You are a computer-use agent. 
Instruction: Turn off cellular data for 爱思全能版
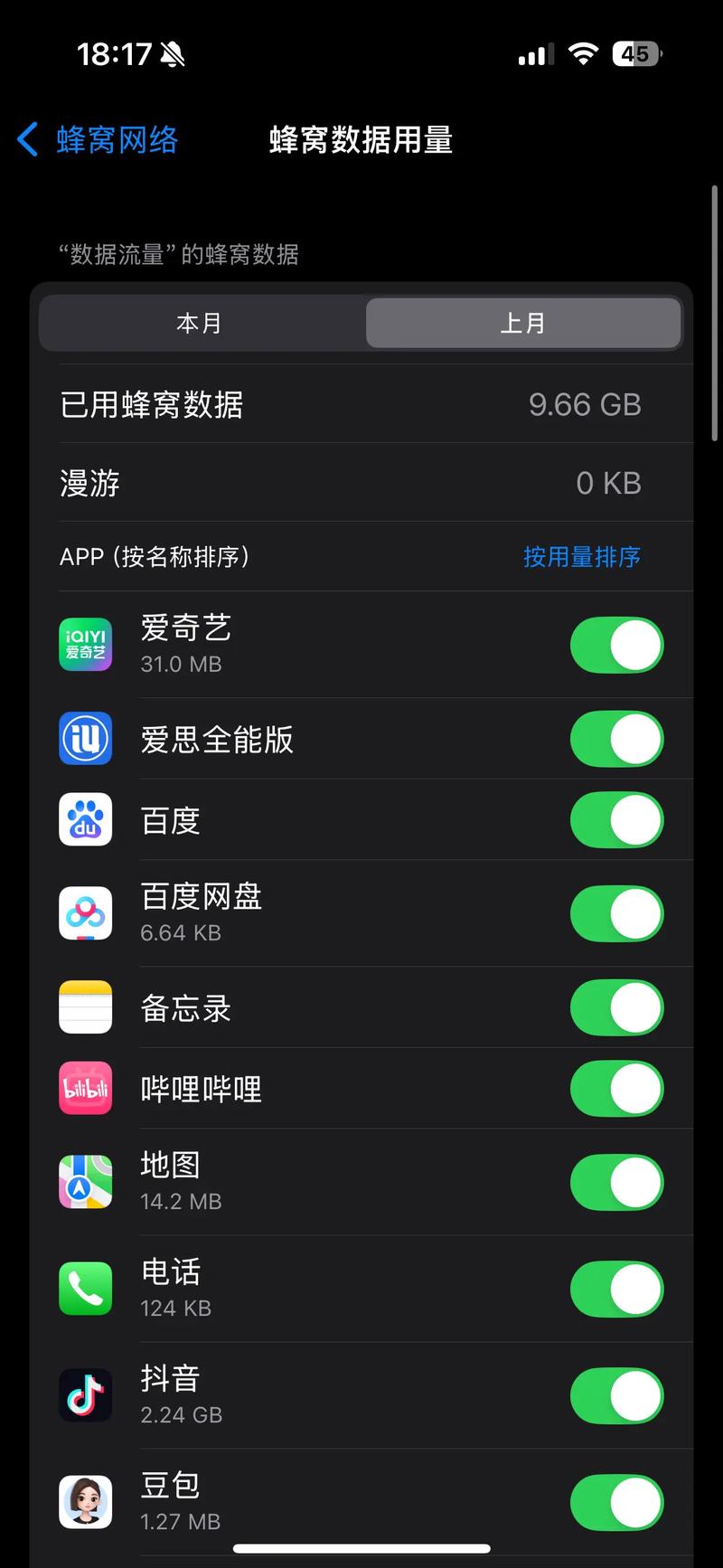pos(616,739)
